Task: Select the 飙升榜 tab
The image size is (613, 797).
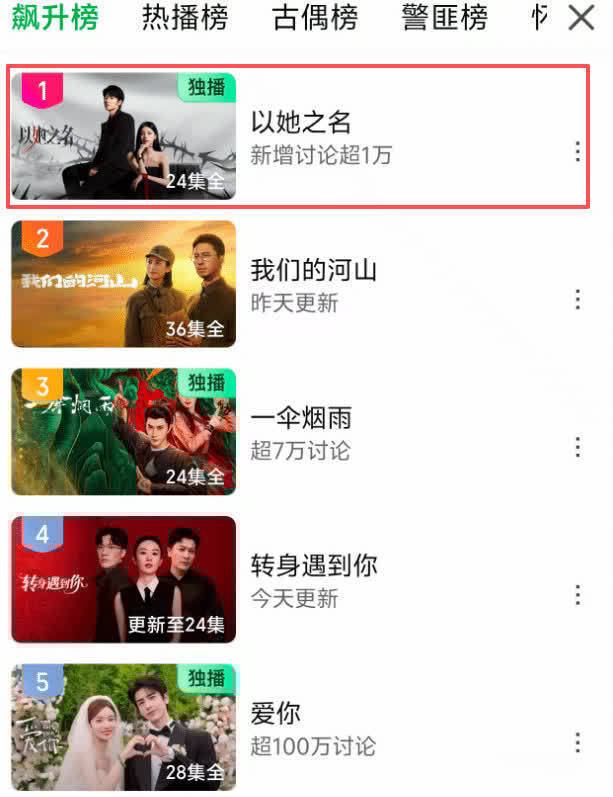Action: 55,17
